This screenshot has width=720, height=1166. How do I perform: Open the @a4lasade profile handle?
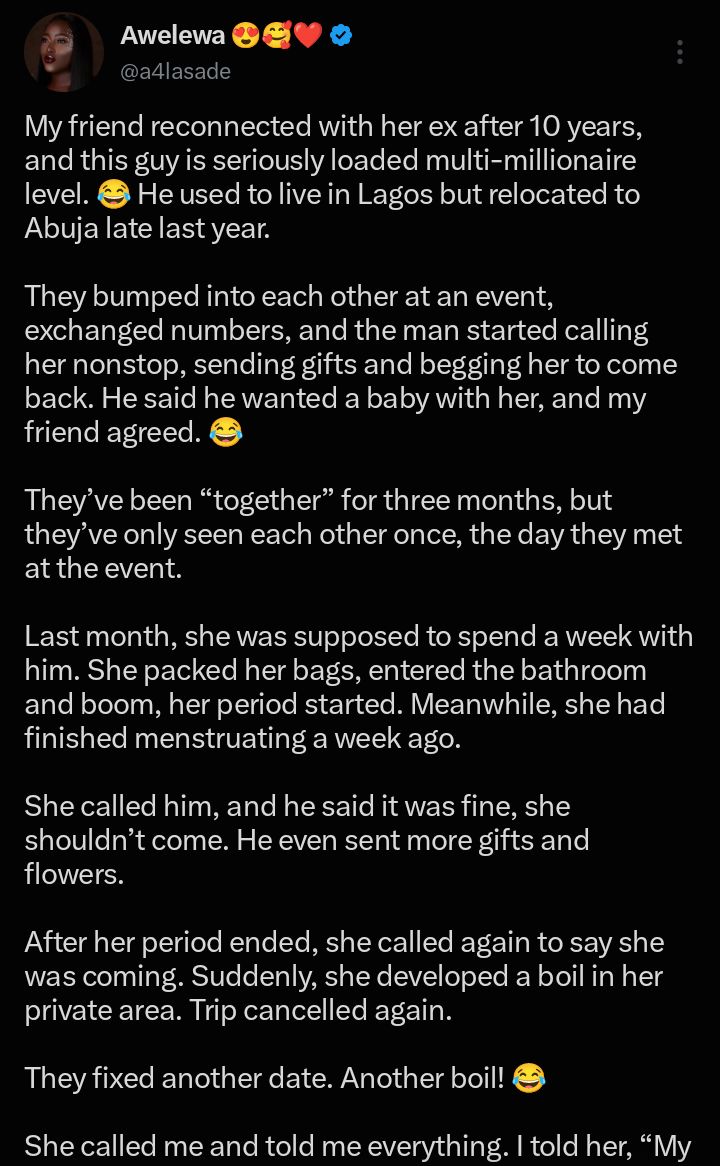(x=176, y=71)
